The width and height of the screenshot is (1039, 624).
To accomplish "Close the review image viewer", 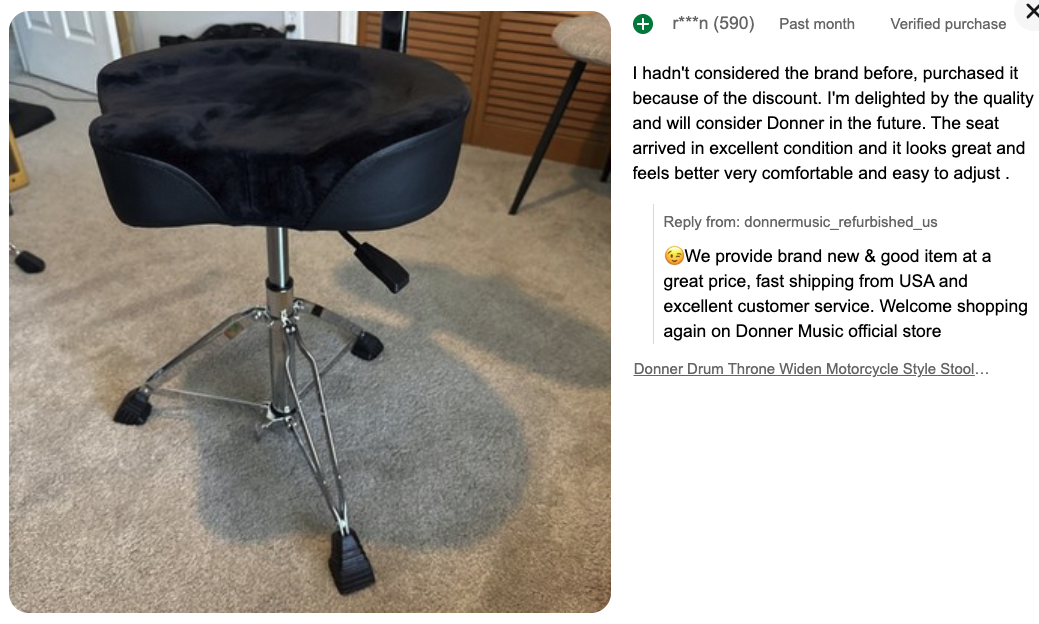I will pyautogui.click(x=1031, y=11).
